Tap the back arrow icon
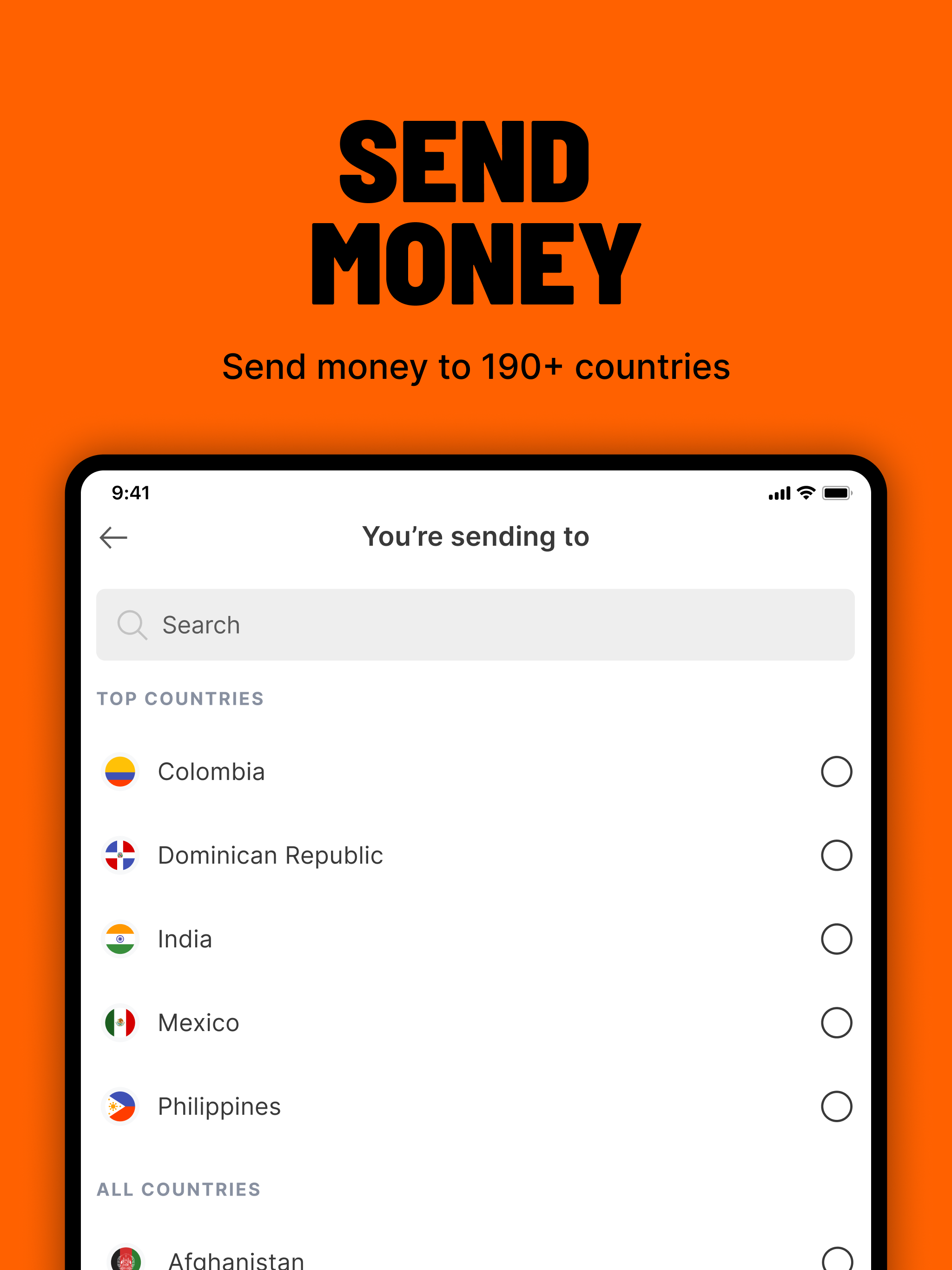This screenshot has height=1270, width=952. 114,537
